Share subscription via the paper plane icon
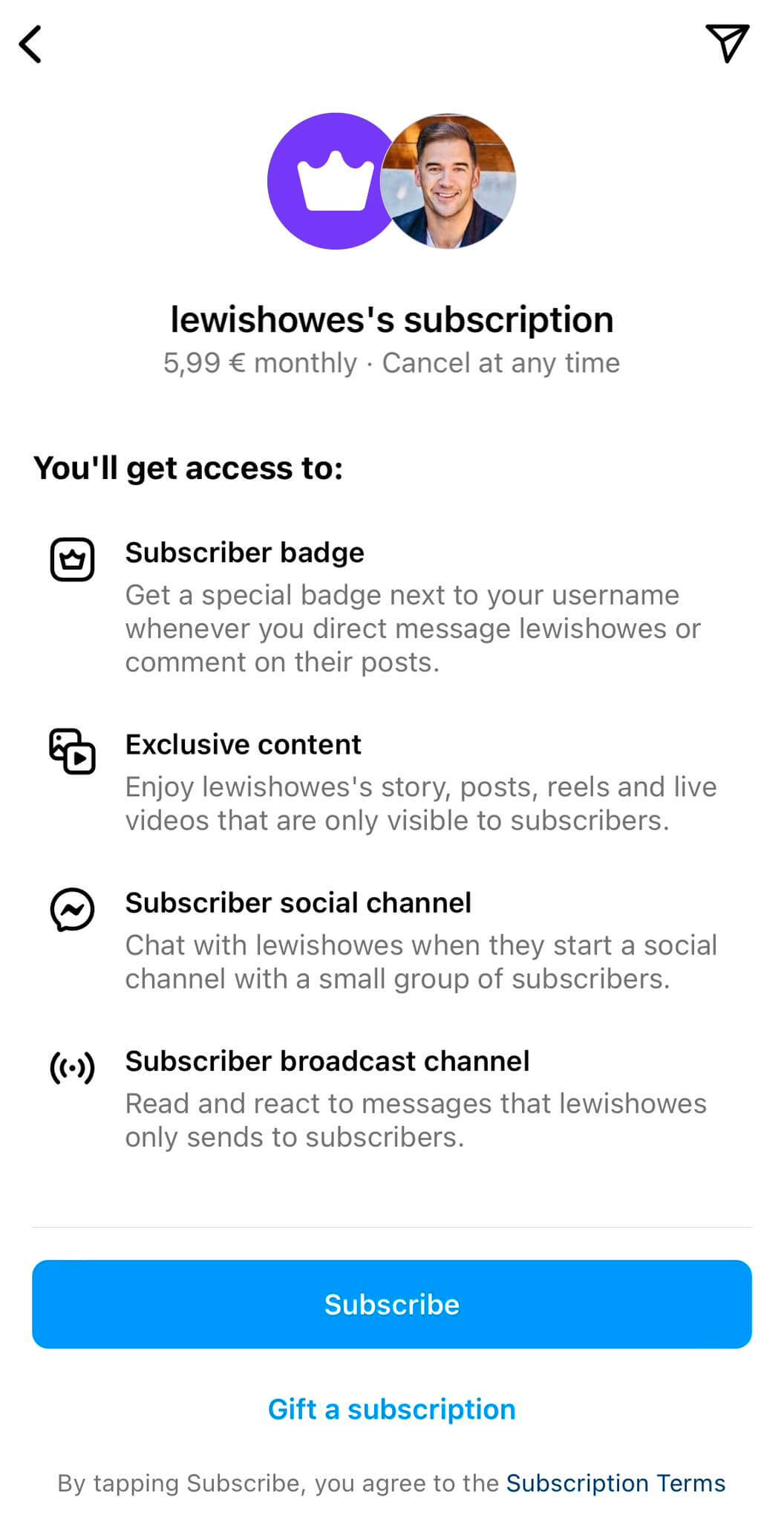Screen dimensions: 784x1521 726,43
